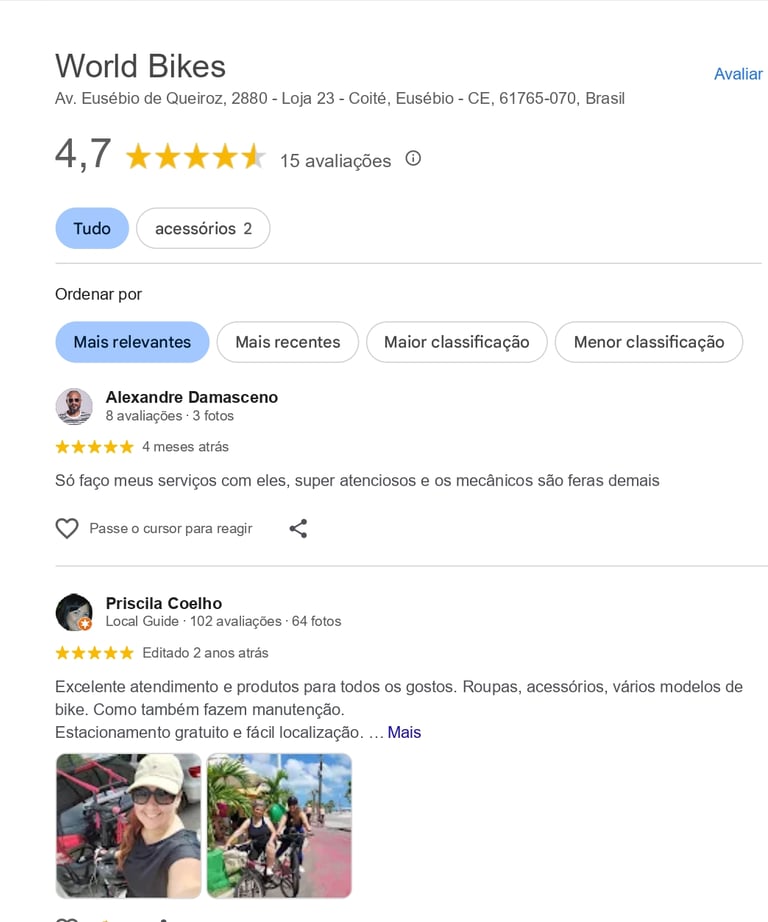This screenshot has width=768, height=922.
Task: Tap the Avaliar link
Action: (x=738, y=74)
